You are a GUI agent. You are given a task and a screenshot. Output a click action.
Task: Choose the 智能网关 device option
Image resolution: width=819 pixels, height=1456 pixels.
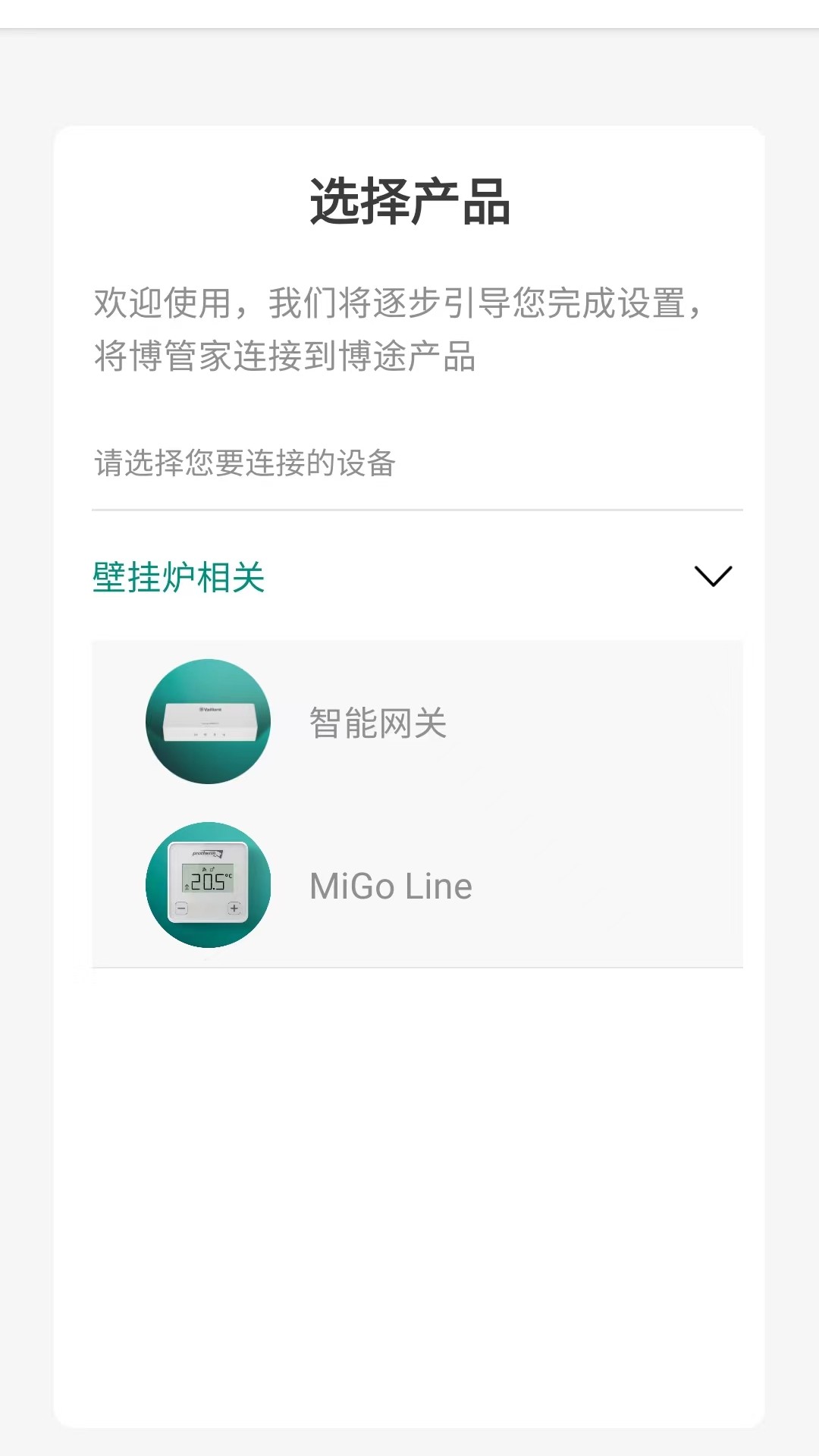point(417,720)
